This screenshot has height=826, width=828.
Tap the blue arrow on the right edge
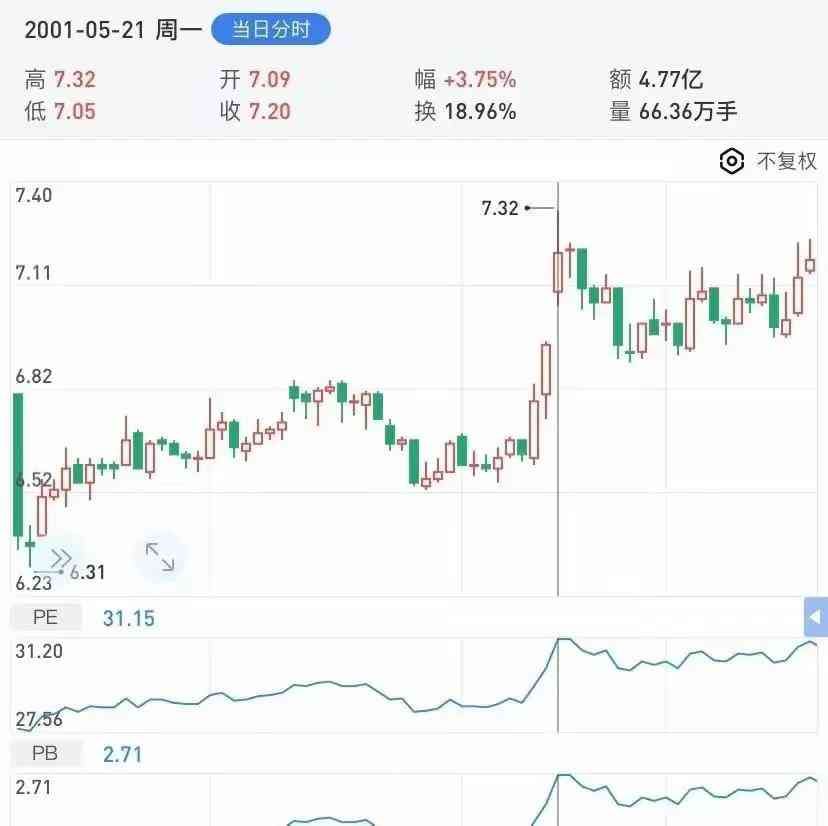pos(816,616)
